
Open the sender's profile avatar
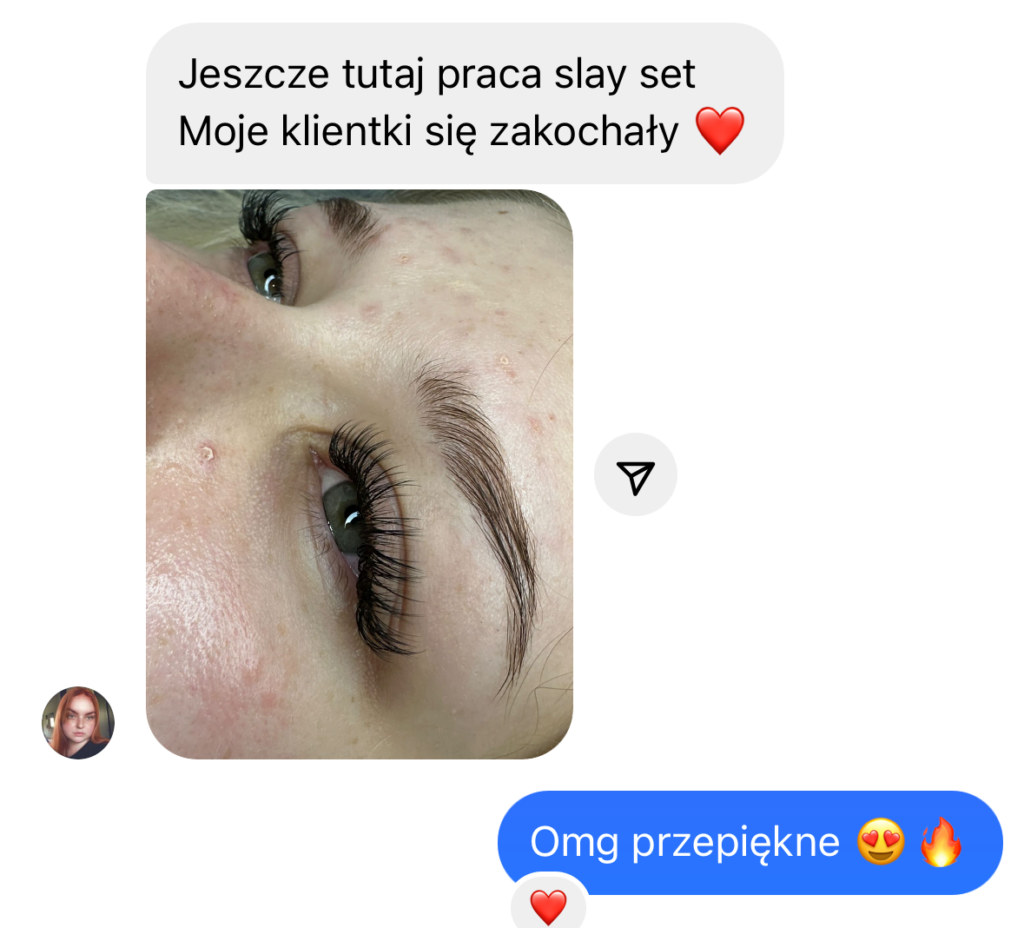point(78,722)
